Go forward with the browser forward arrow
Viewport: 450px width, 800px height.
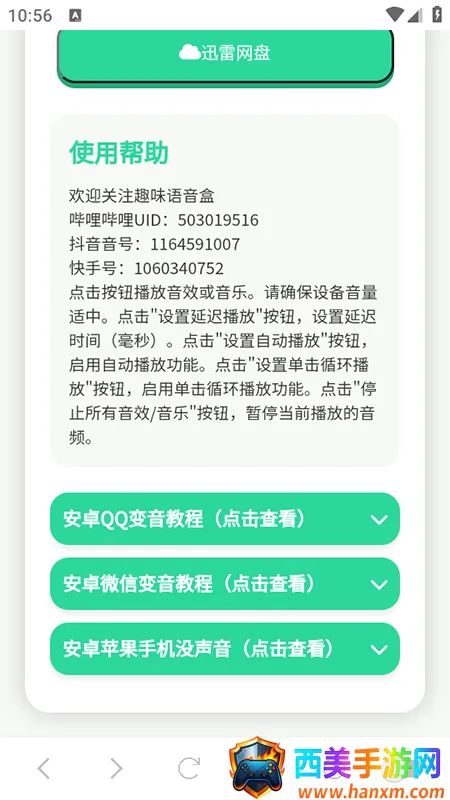point(116,768)
